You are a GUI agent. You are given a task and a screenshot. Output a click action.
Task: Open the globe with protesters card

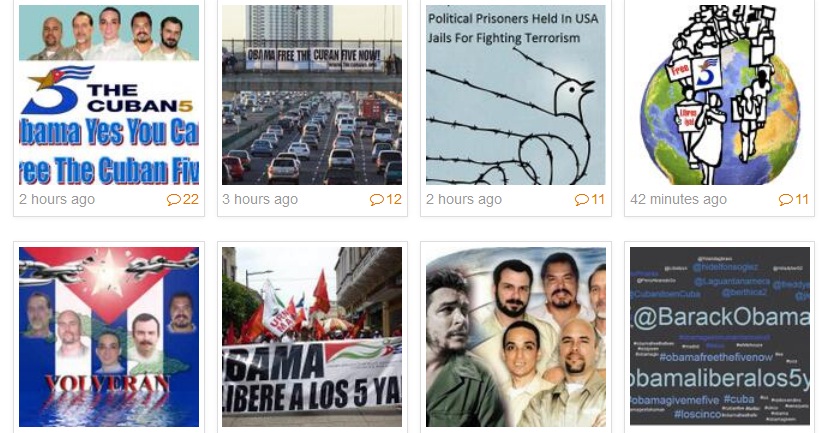tap(720, 95)
